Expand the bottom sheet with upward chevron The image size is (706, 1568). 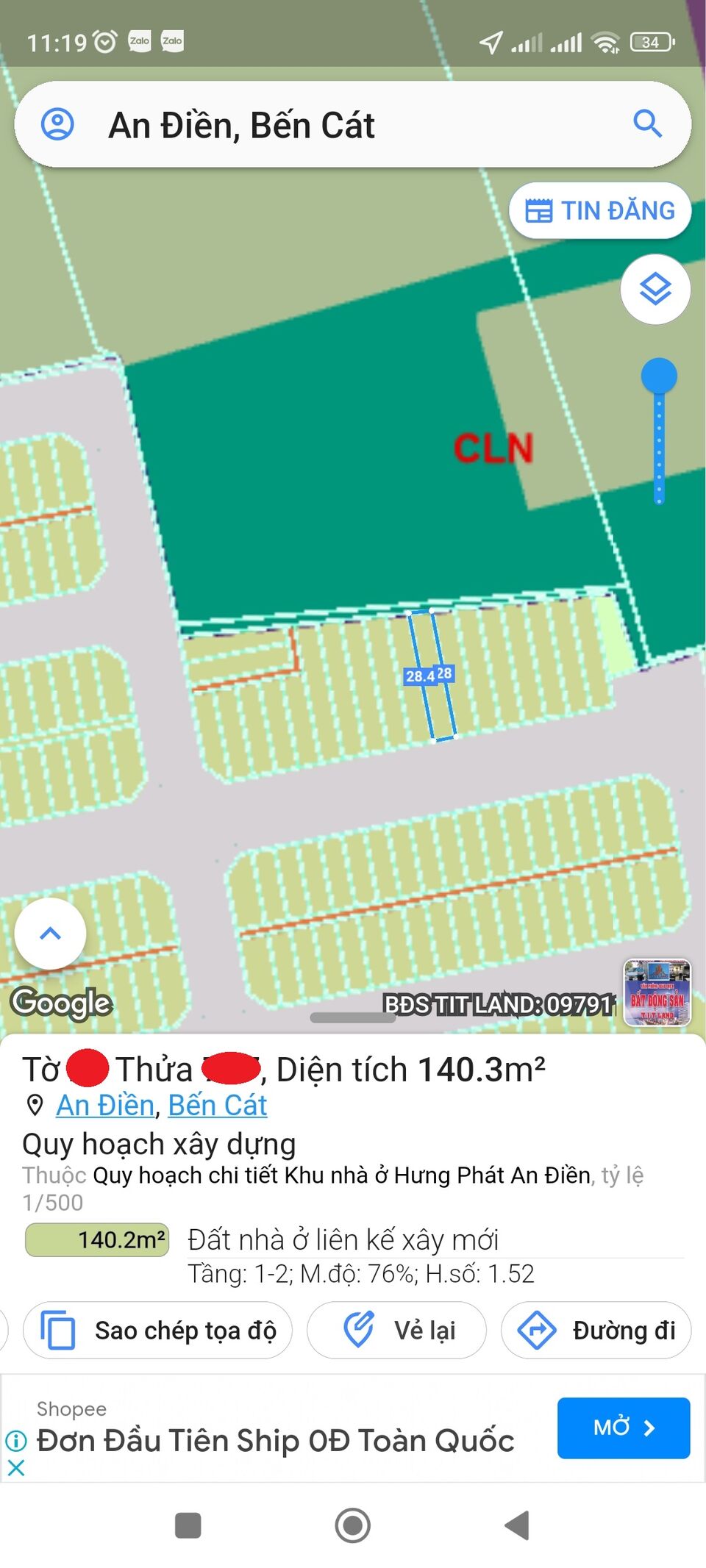[x=50, y=933]
